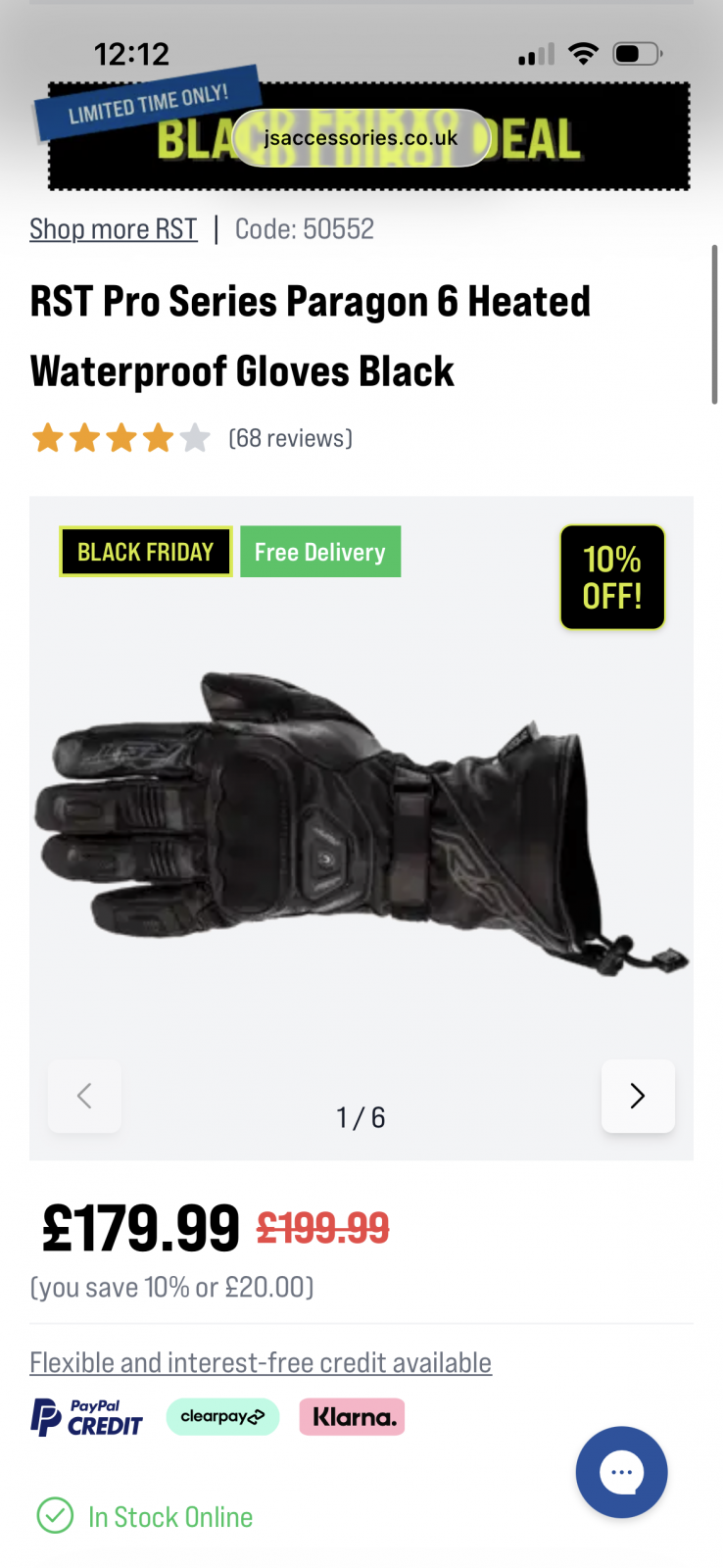
Task: Go to the previous product image
Action: (84, 1096)
